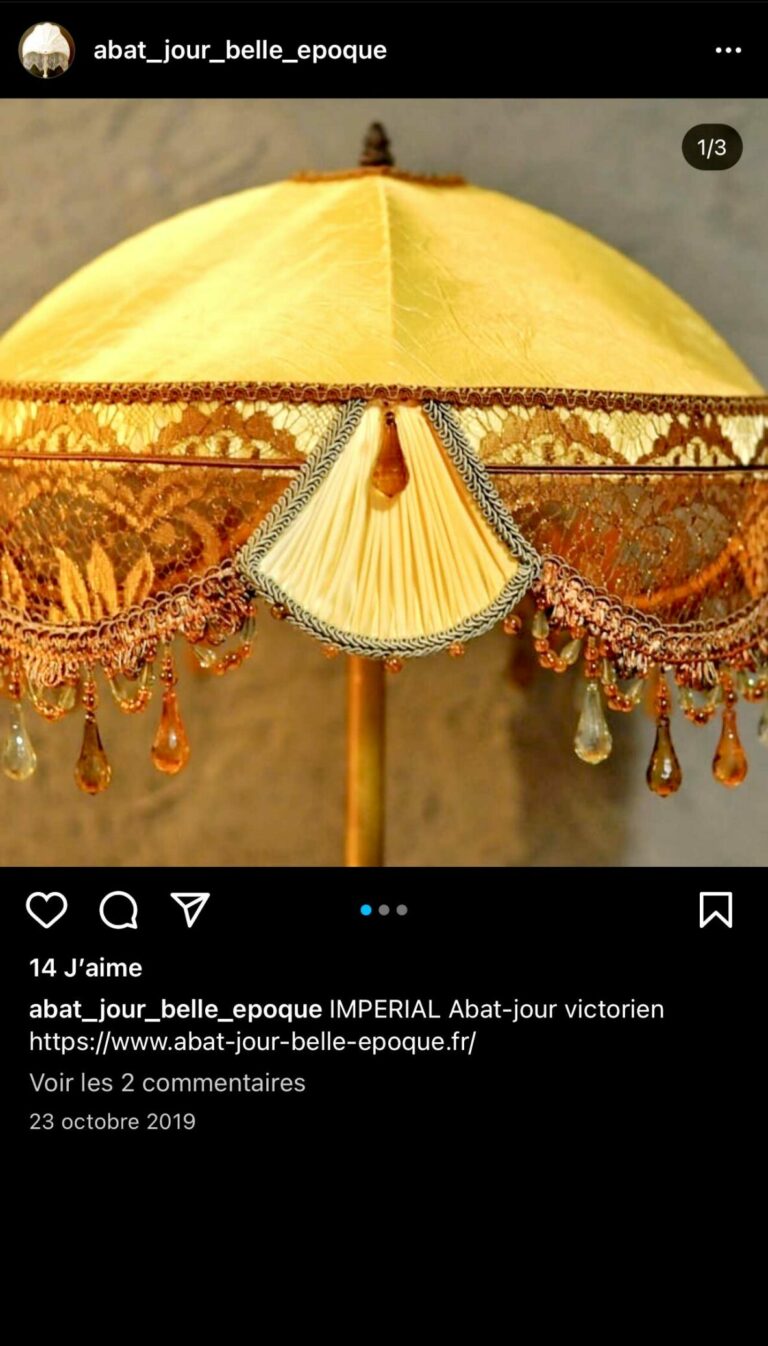
Task: Like the IMPERIAL lampshade post
Action: [46, 910]
